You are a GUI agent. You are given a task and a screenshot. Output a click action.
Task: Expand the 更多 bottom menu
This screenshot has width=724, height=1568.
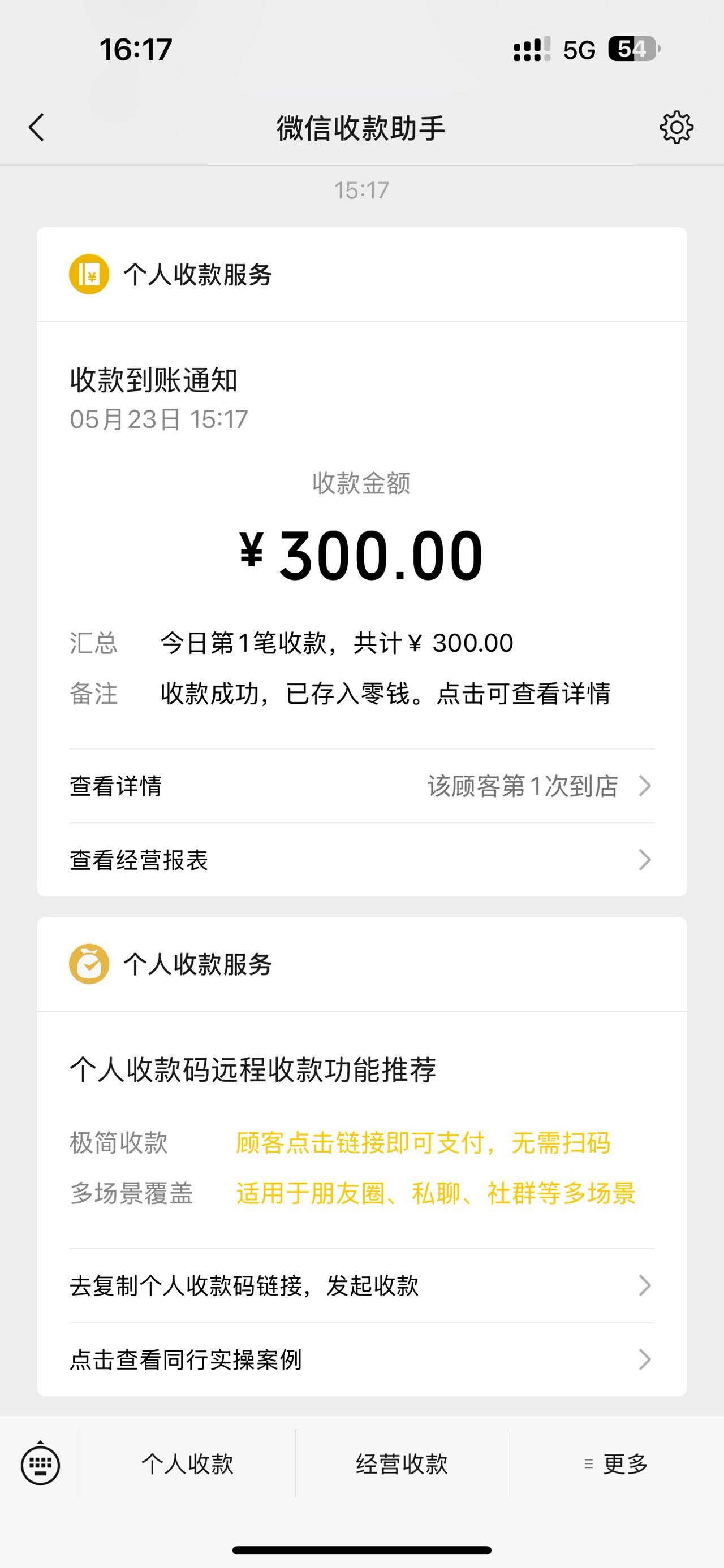coord(617,1464)
